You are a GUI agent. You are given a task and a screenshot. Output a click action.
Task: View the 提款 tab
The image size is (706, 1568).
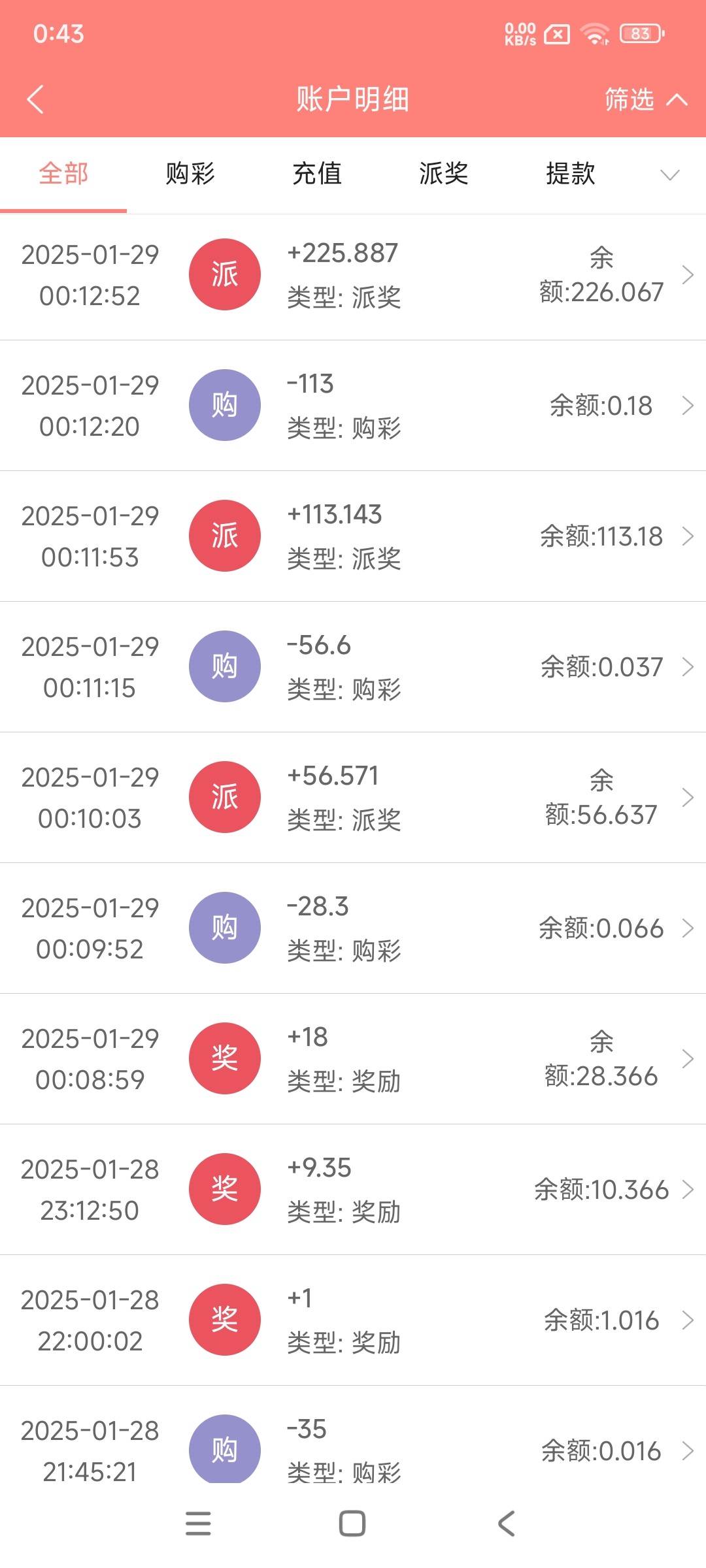(x=571, y=174)
